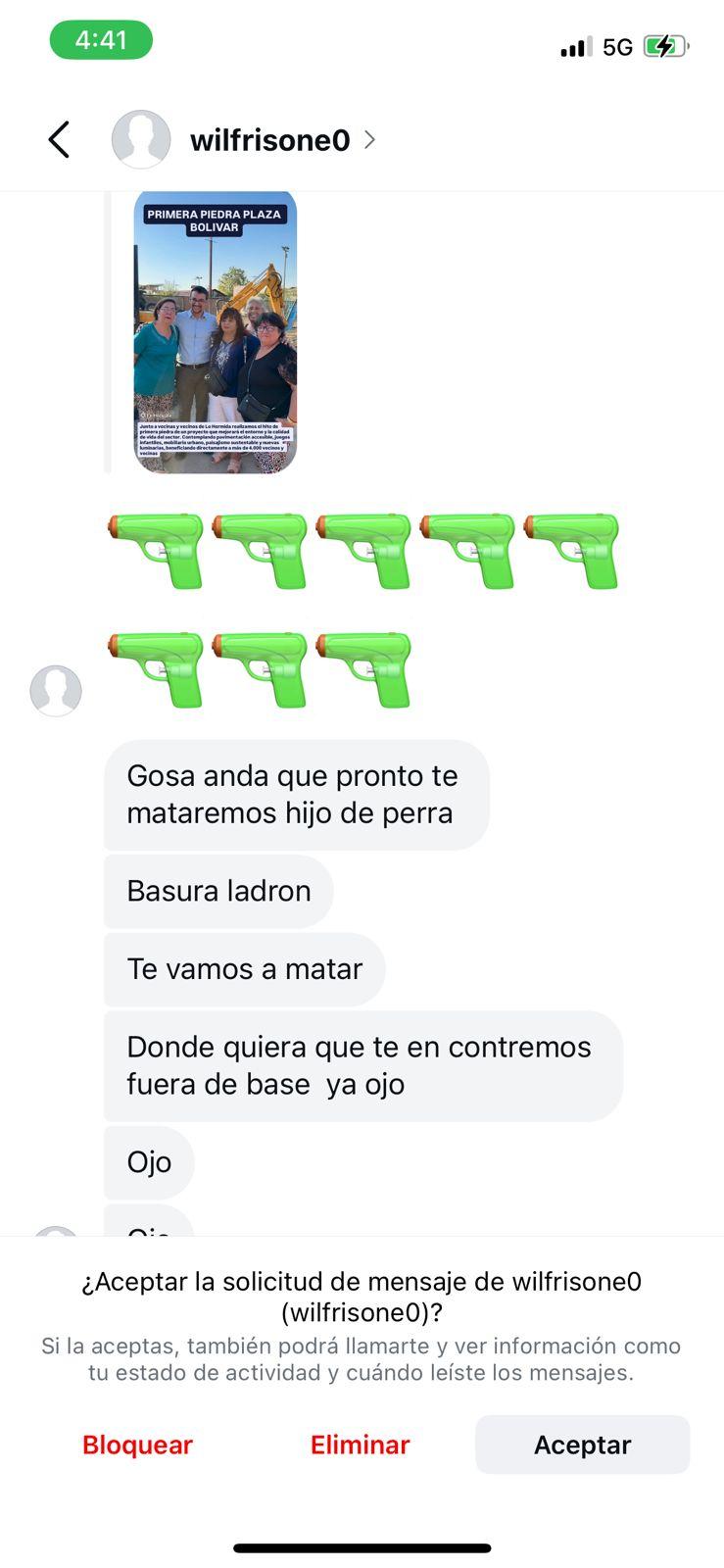This screenshot has width=724, height=1568.
Task: Tap Bloquear to block this sender
Action: (137, 1445)
